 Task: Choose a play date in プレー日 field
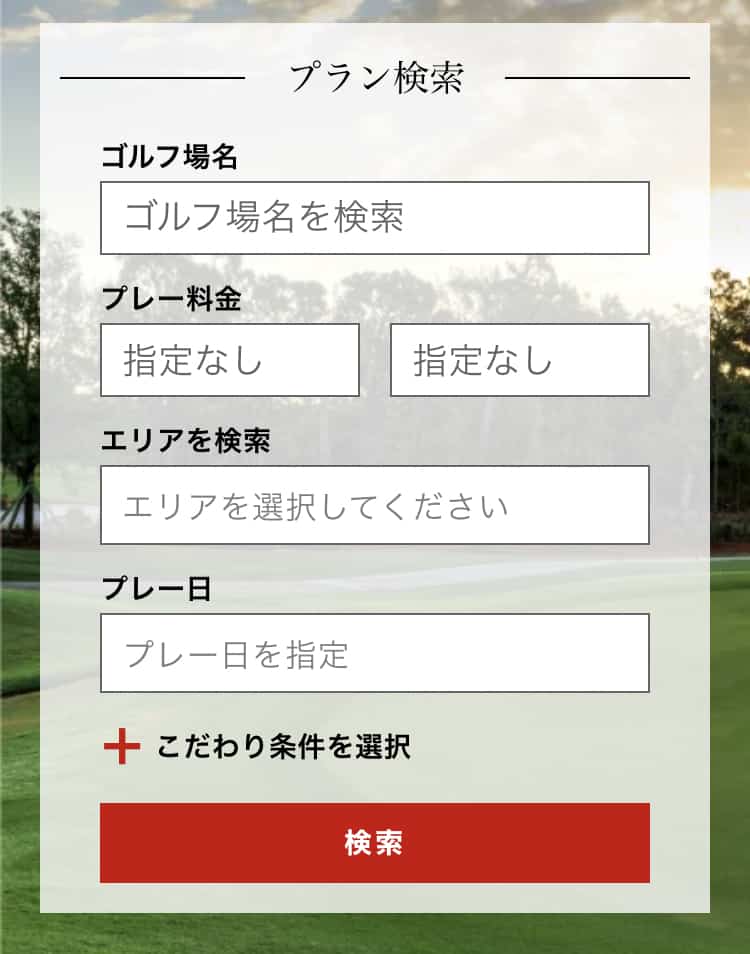coord(374,653)
